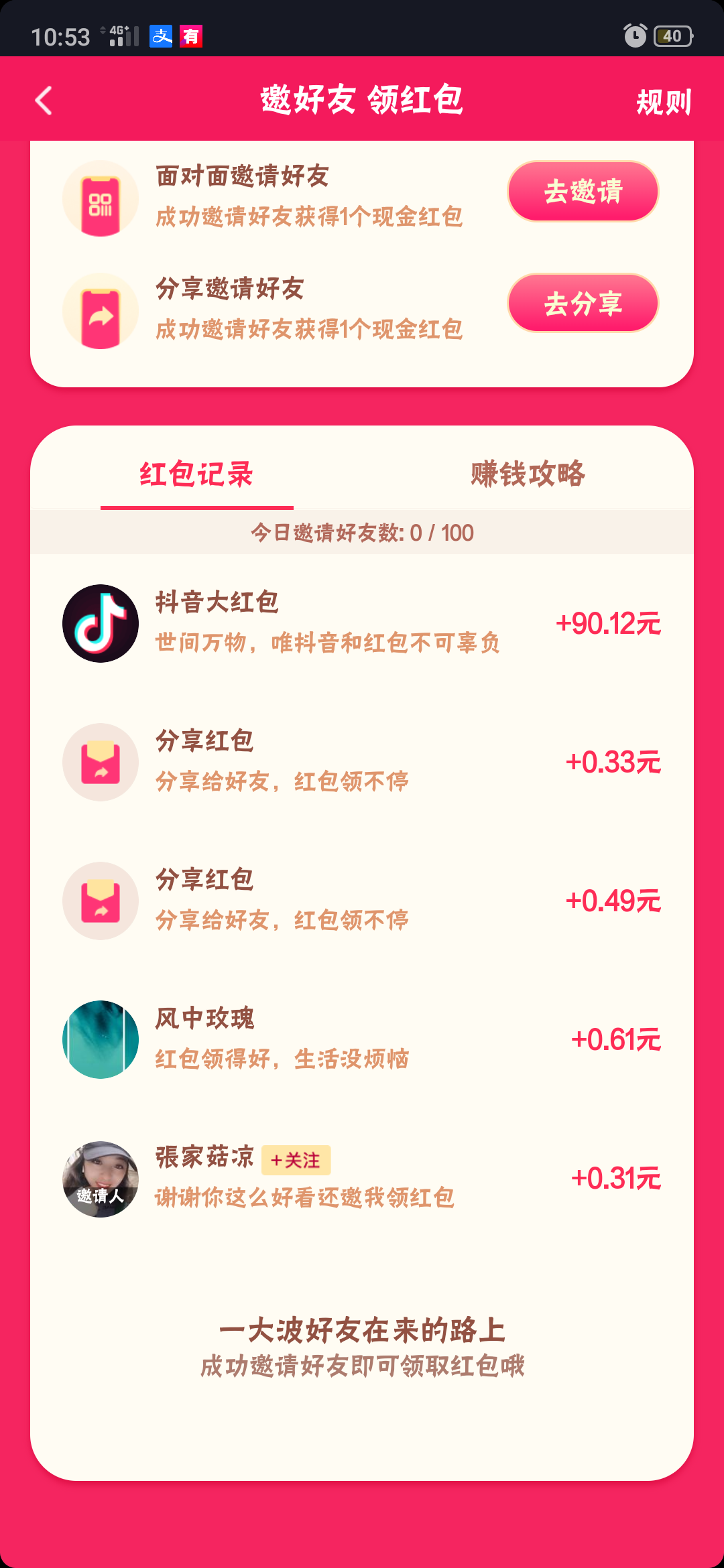Tap 去邀请 for face-to-face invite

tap(583, 192)
